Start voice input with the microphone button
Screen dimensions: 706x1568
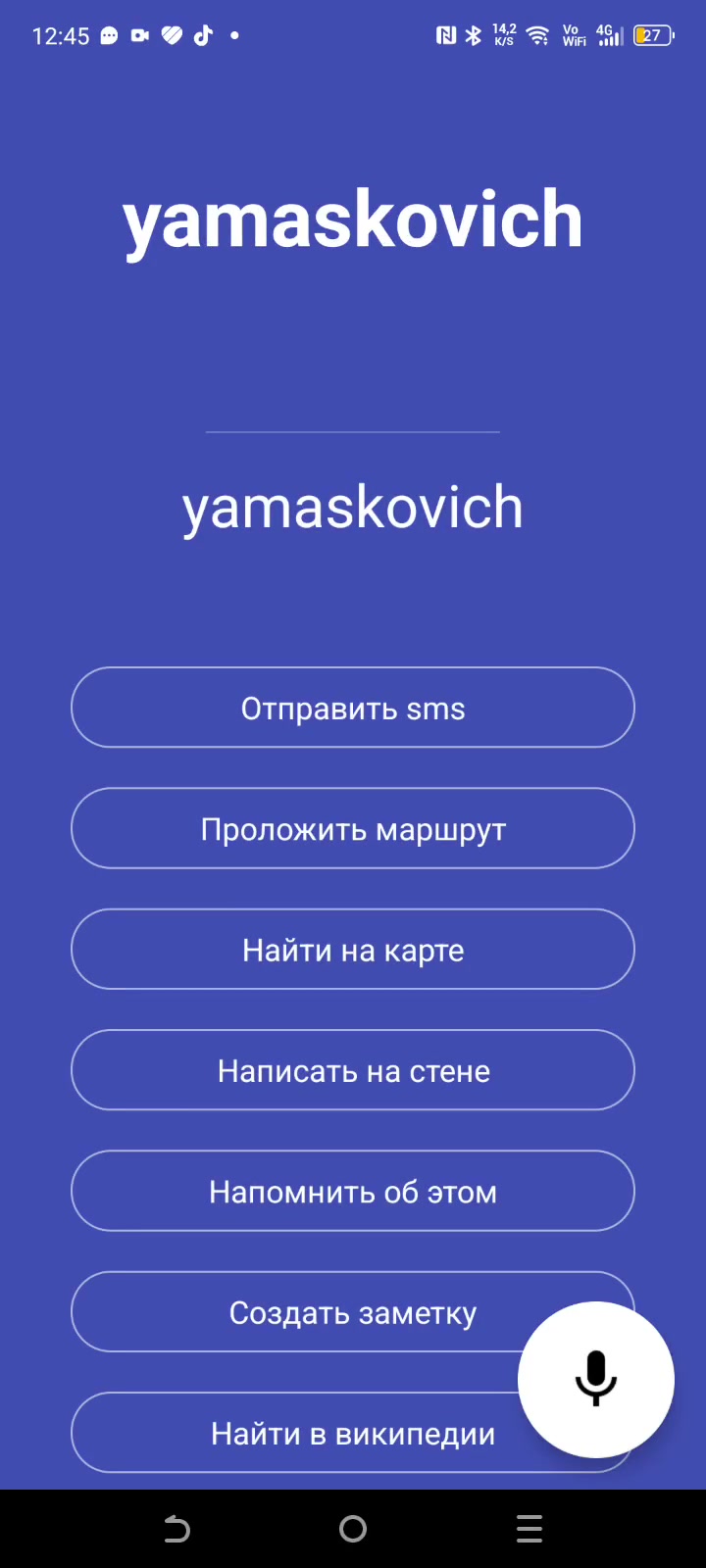click(x=595, y=1379)
